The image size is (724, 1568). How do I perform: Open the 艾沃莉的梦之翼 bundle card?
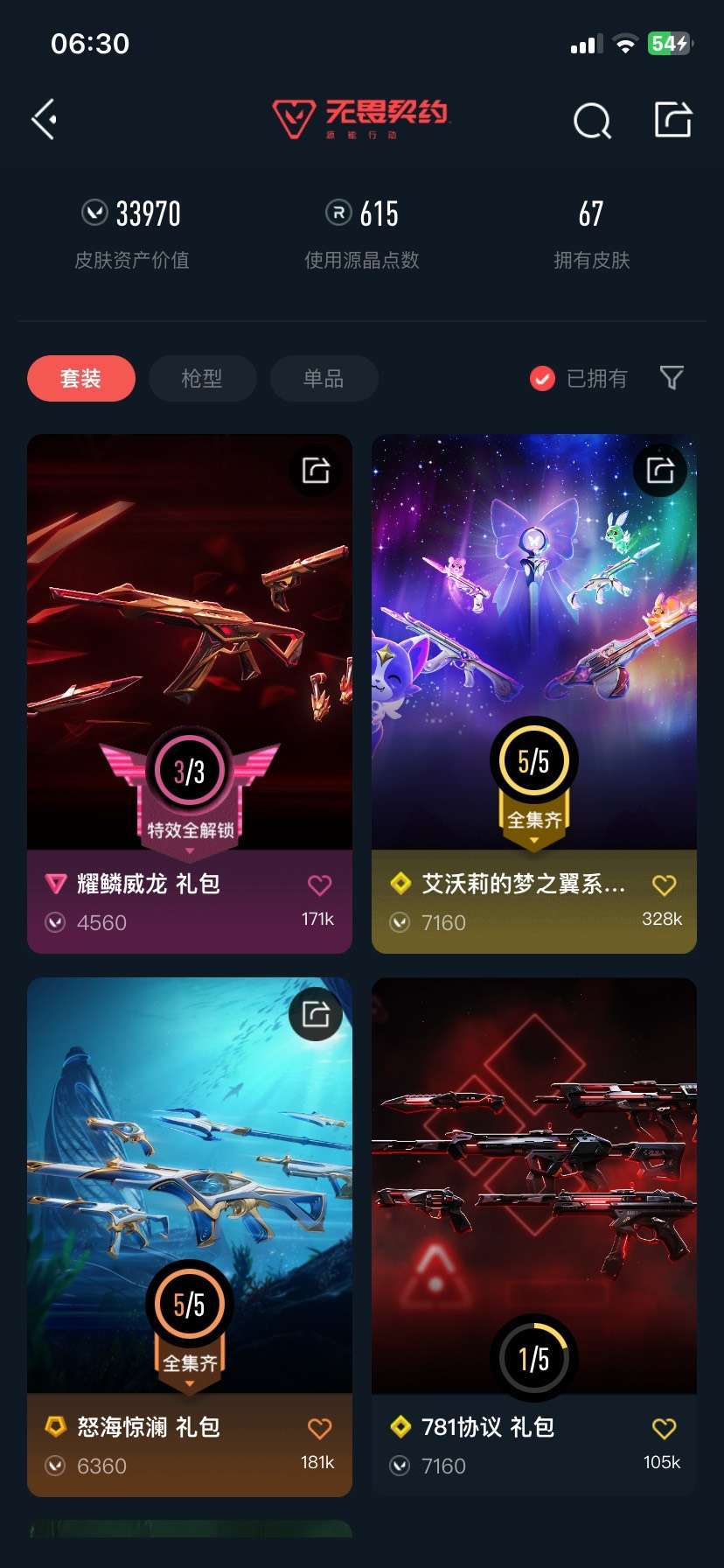tap(533, 647)
